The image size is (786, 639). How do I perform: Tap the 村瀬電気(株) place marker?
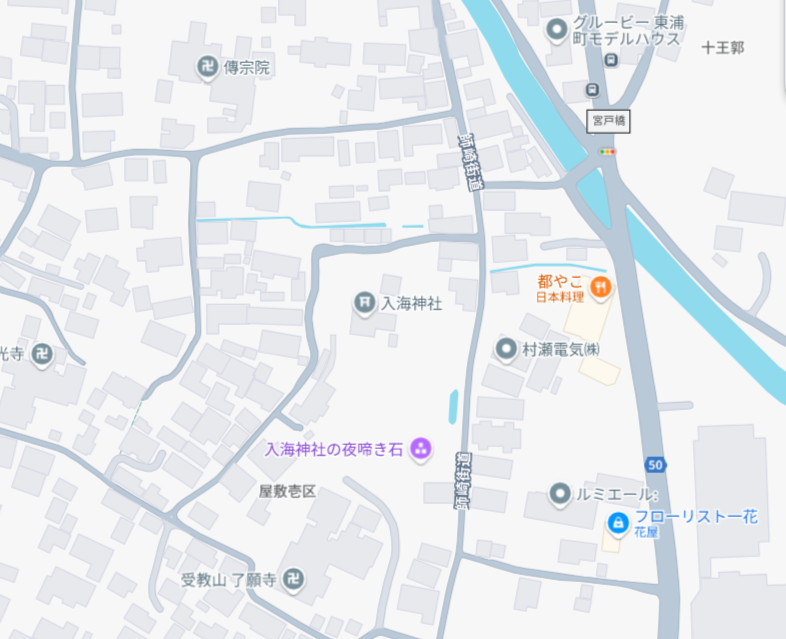click(506, 348)
